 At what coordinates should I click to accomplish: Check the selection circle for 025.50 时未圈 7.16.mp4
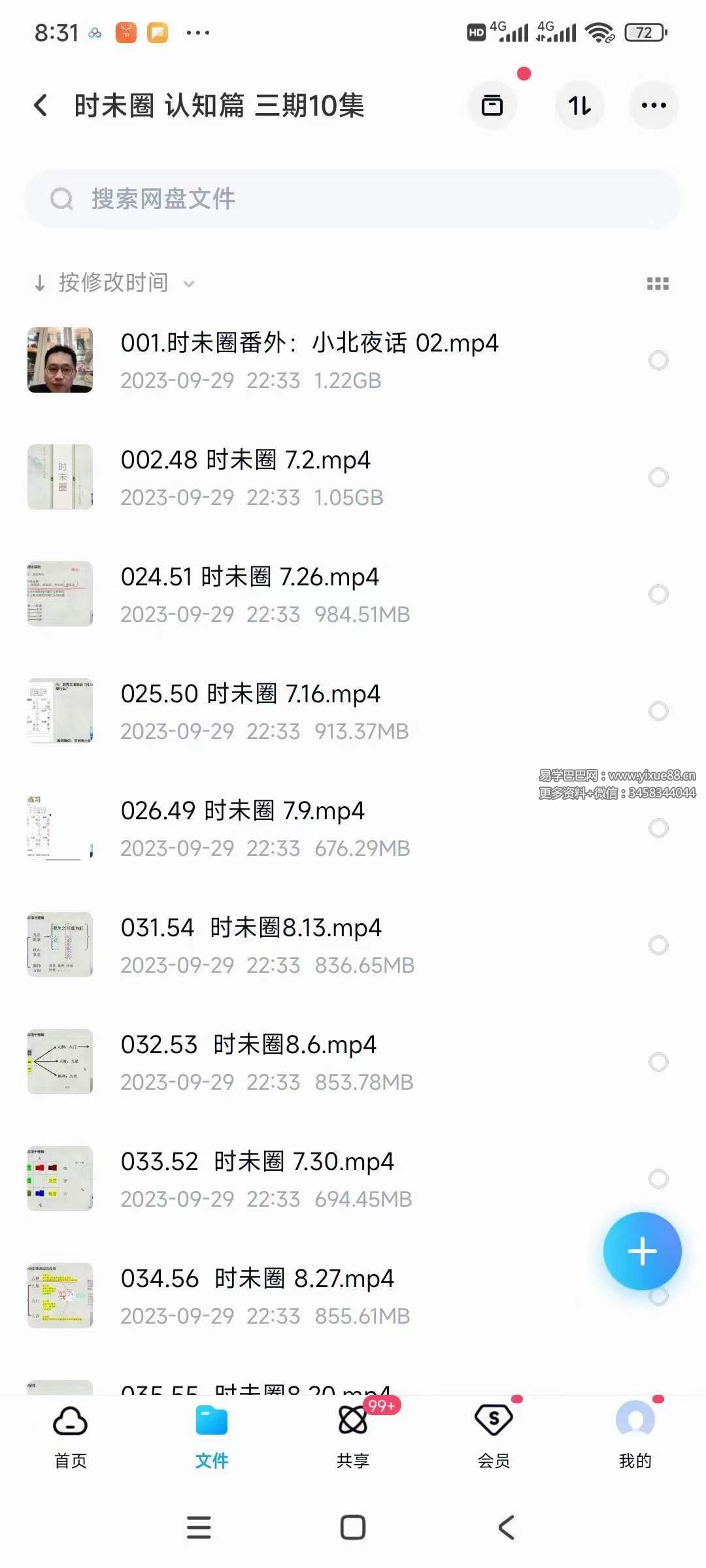658,711
